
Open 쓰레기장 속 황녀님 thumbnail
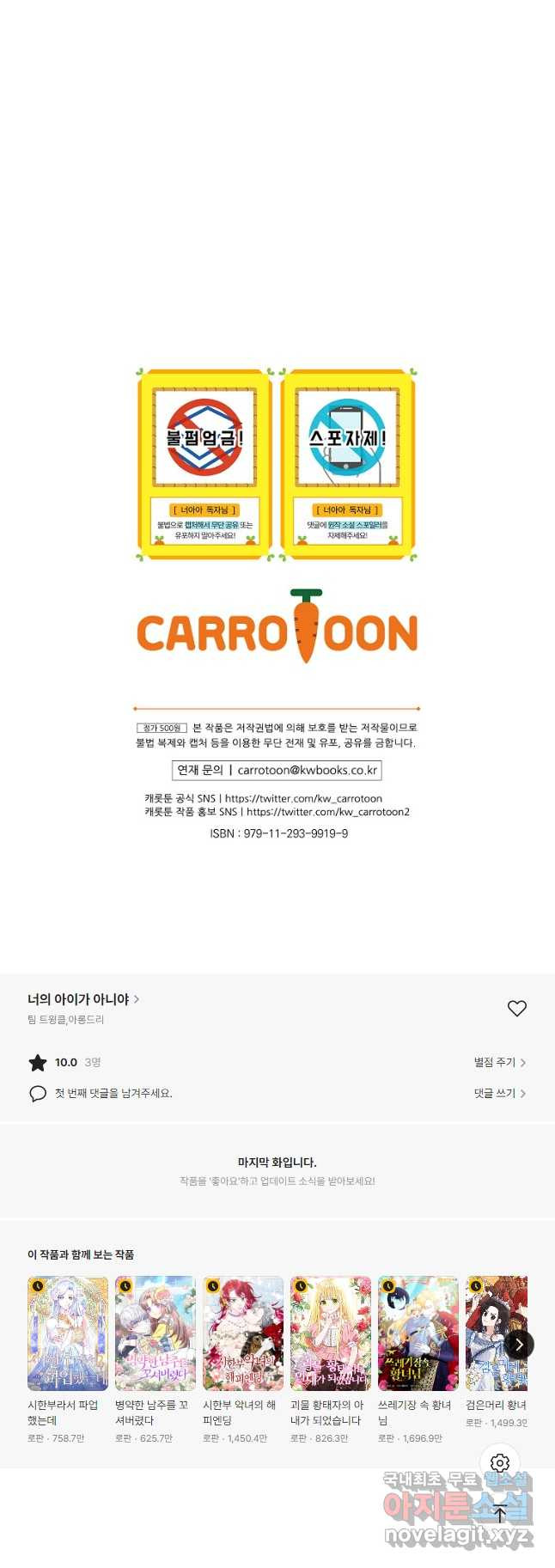click(418, 1333)
